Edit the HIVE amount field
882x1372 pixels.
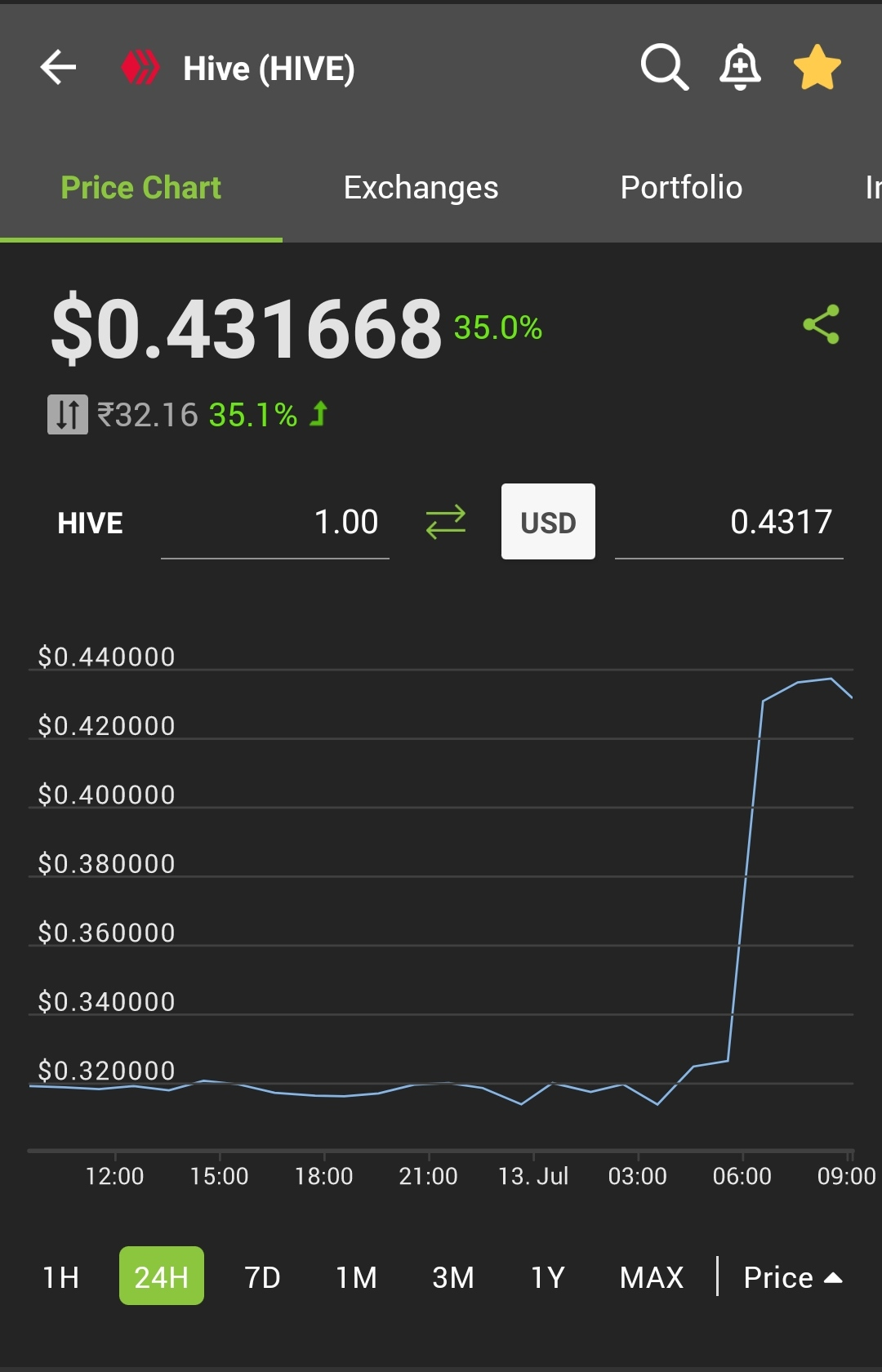[x=275, y=523]
